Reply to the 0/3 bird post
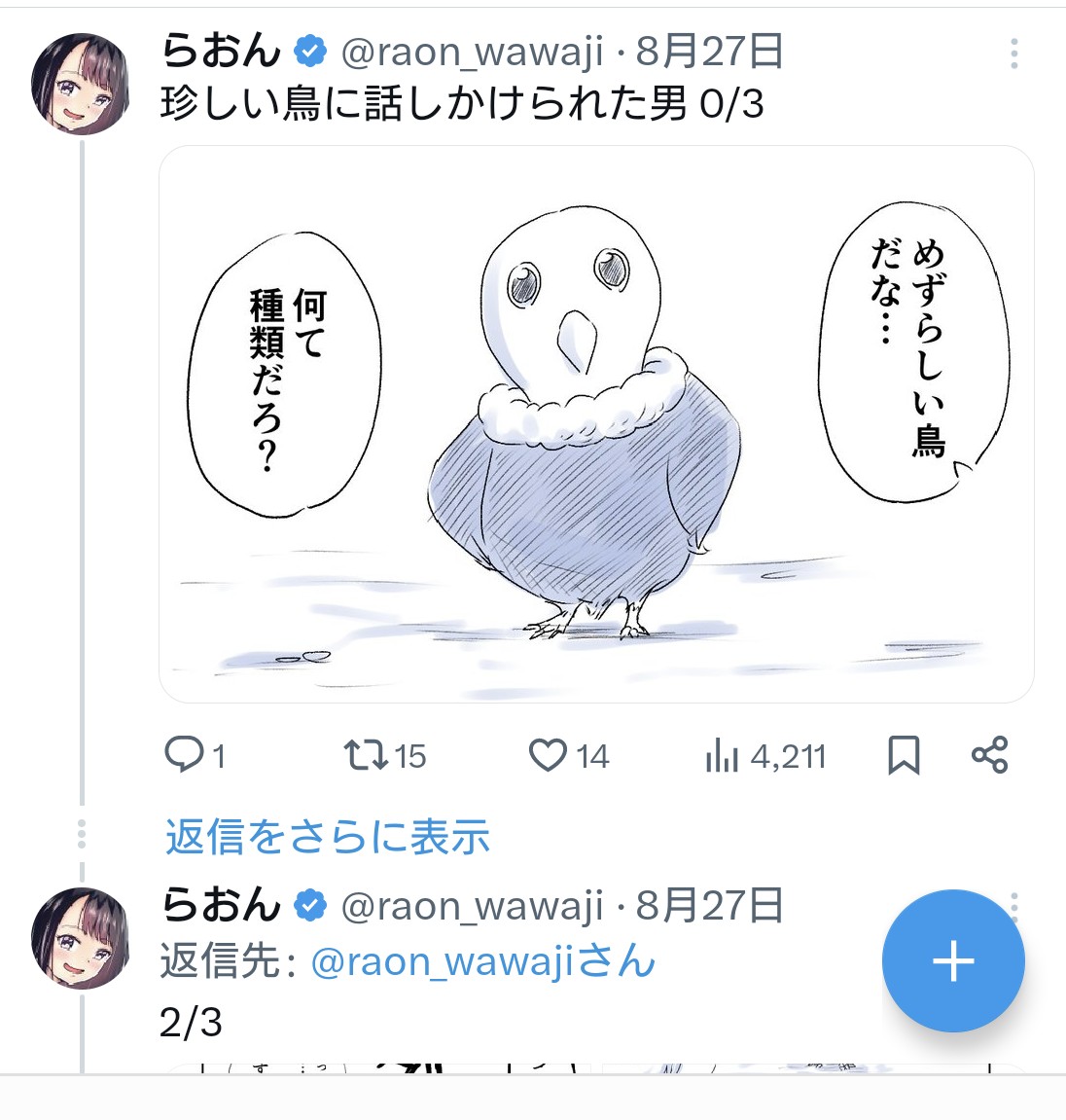Image resolution: width=1066 pixels, height=1120 pixels. [185, 755]
